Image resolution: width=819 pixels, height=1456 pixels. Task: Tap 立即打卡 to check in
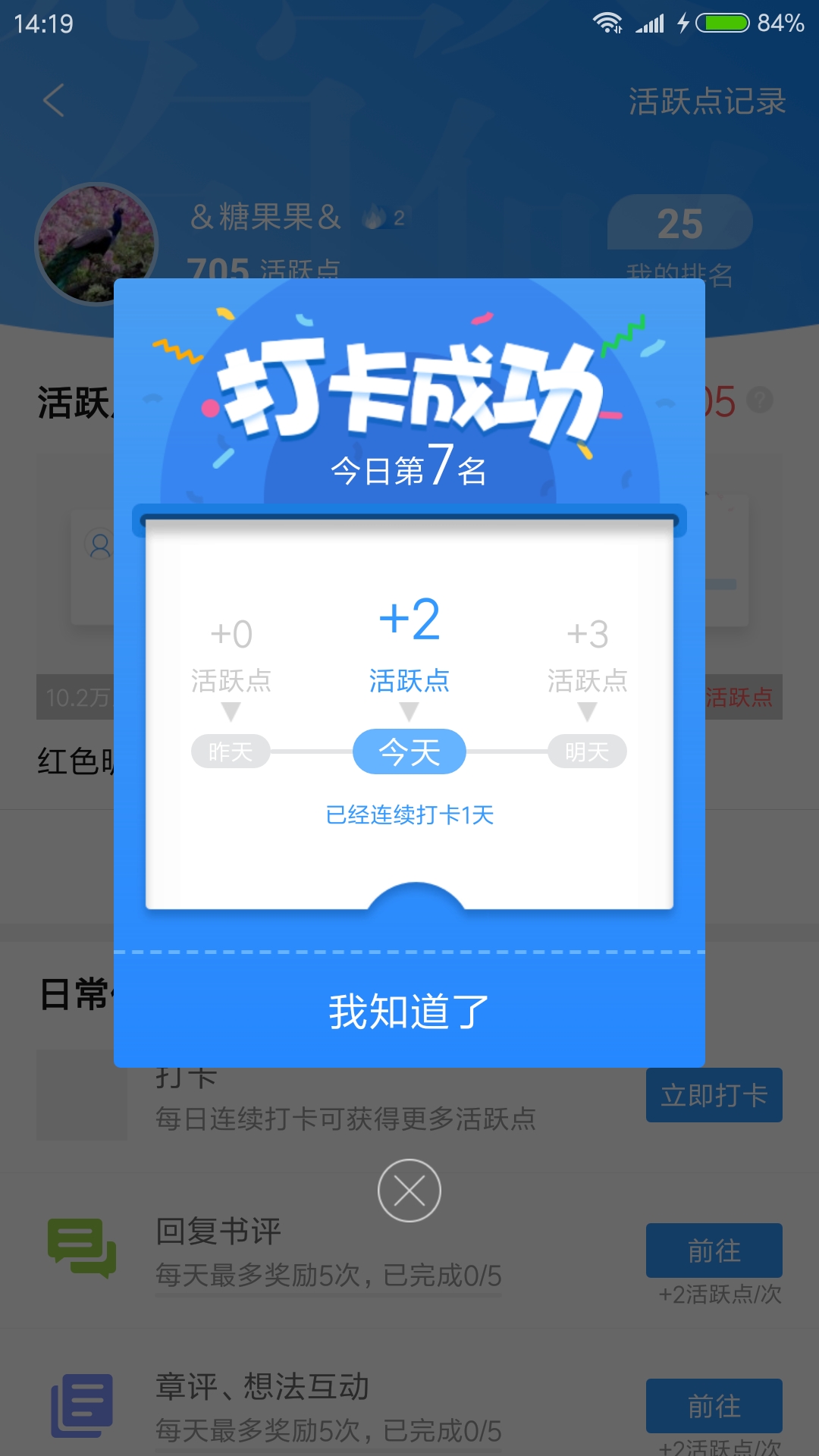(714, 1095)
